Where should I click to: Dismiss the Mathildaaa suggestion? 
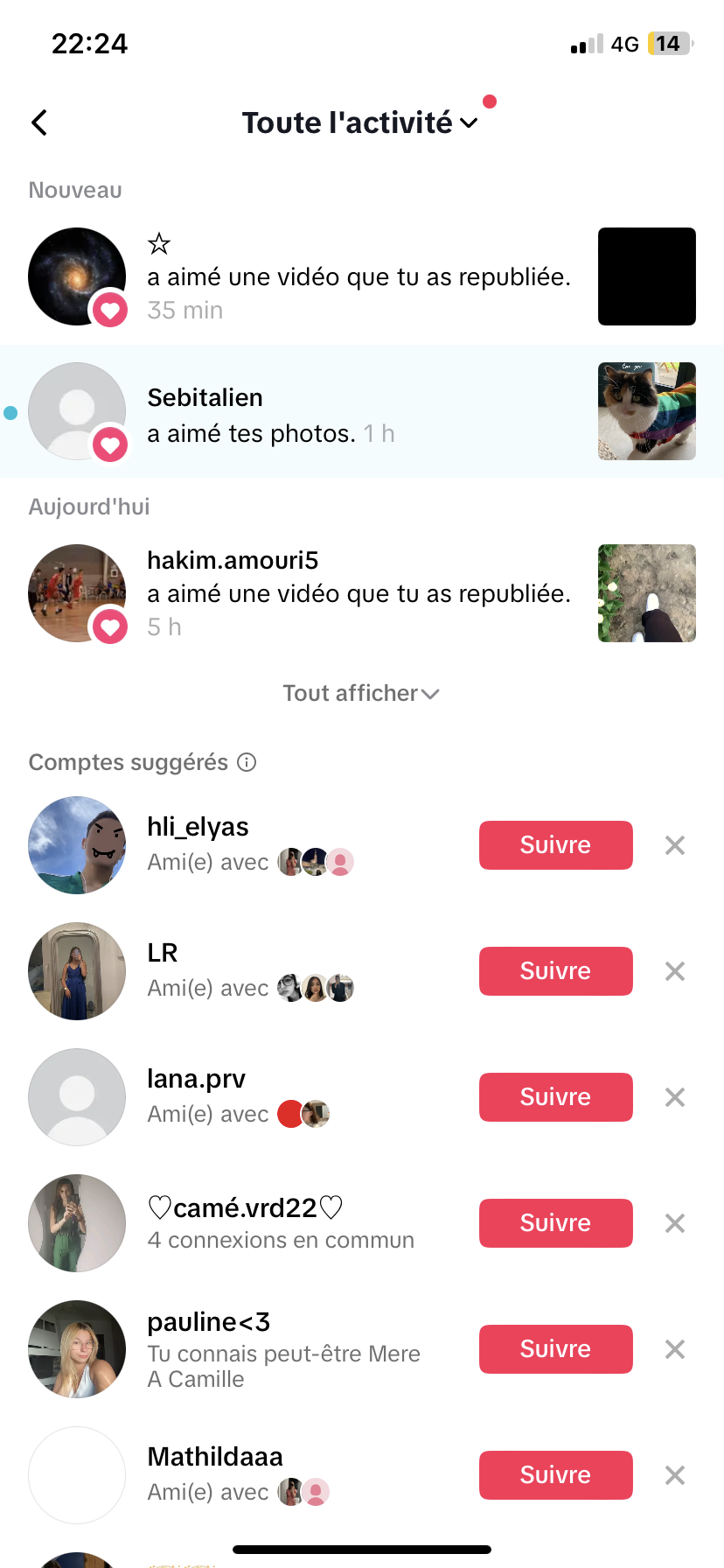coord(674,1475)
